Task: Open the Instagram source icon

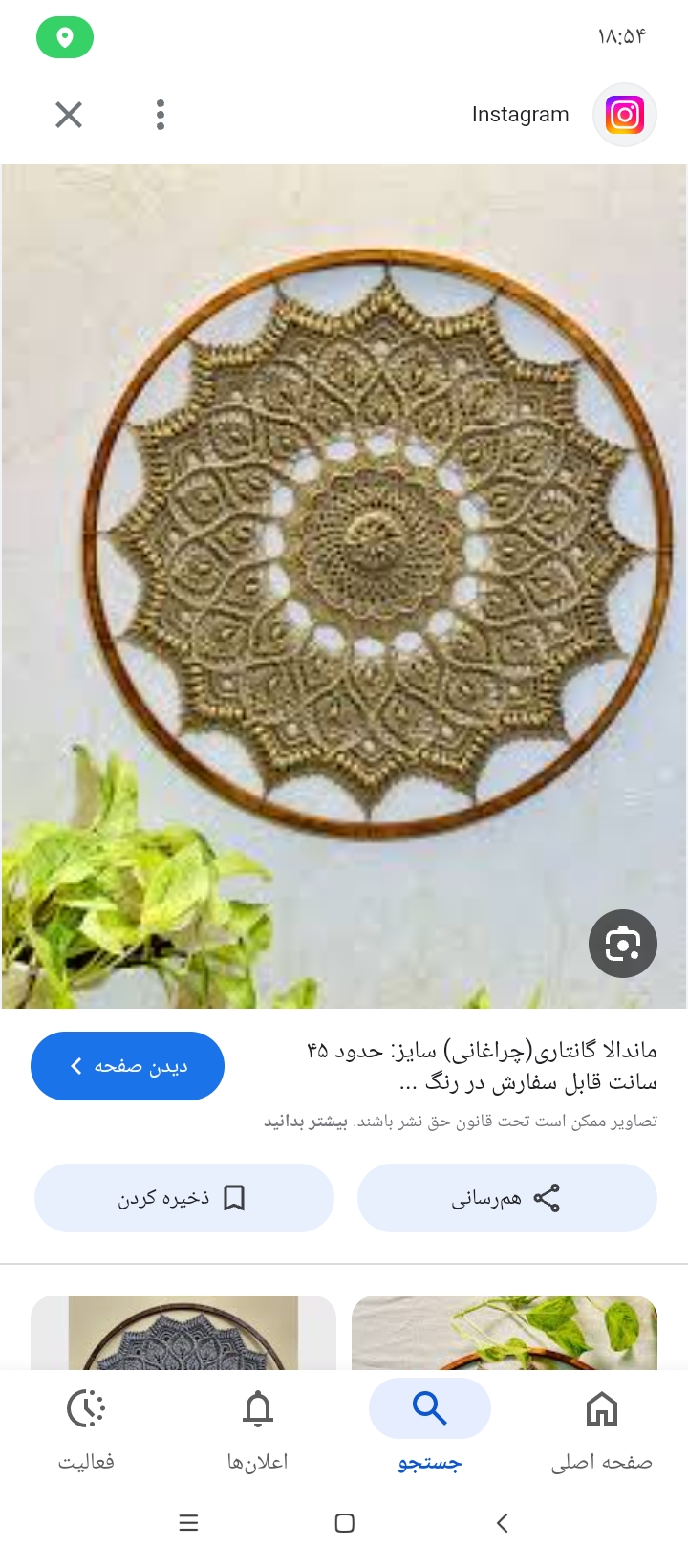Action: point(624,116)
